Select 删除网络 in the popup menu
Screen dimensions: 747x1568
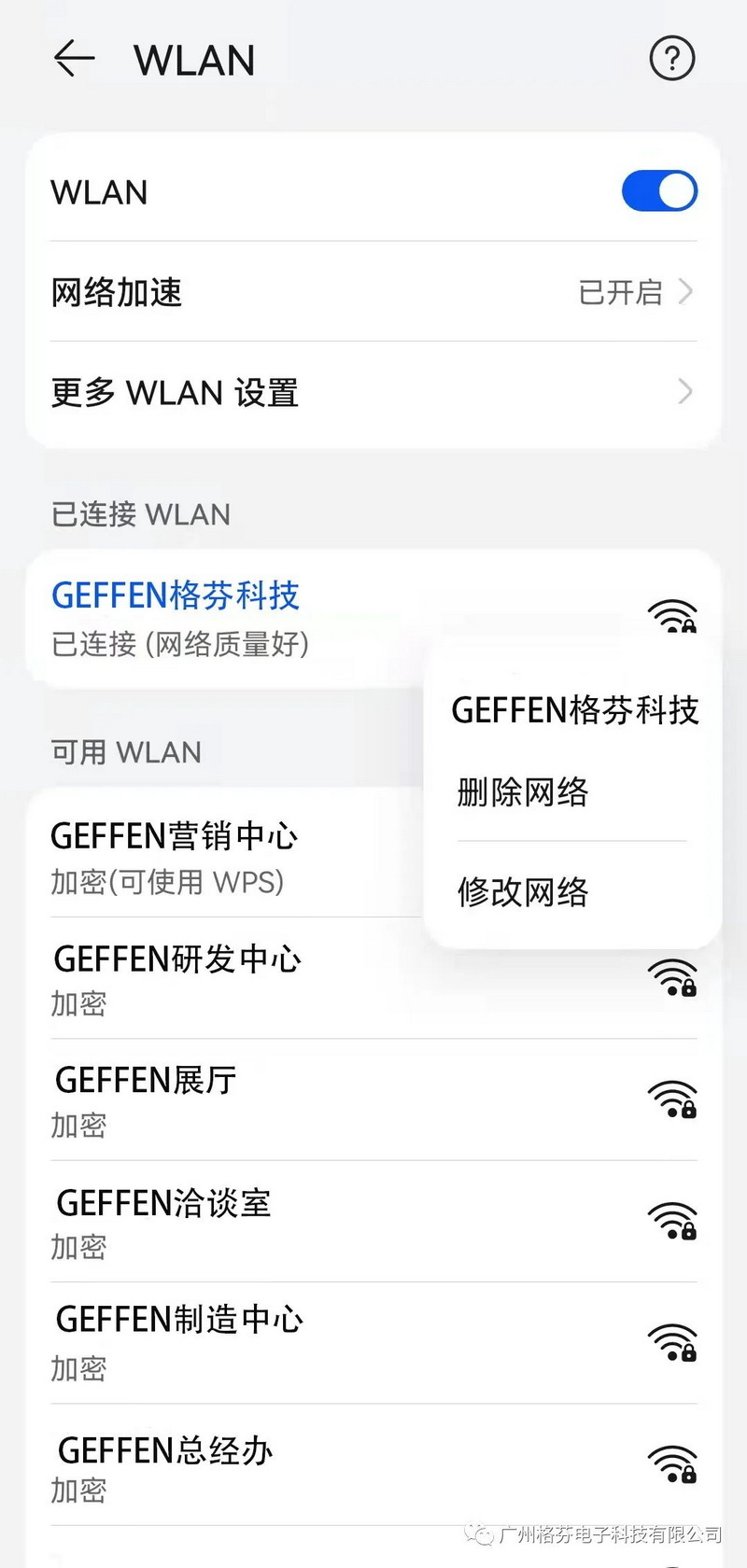[523, 792]
